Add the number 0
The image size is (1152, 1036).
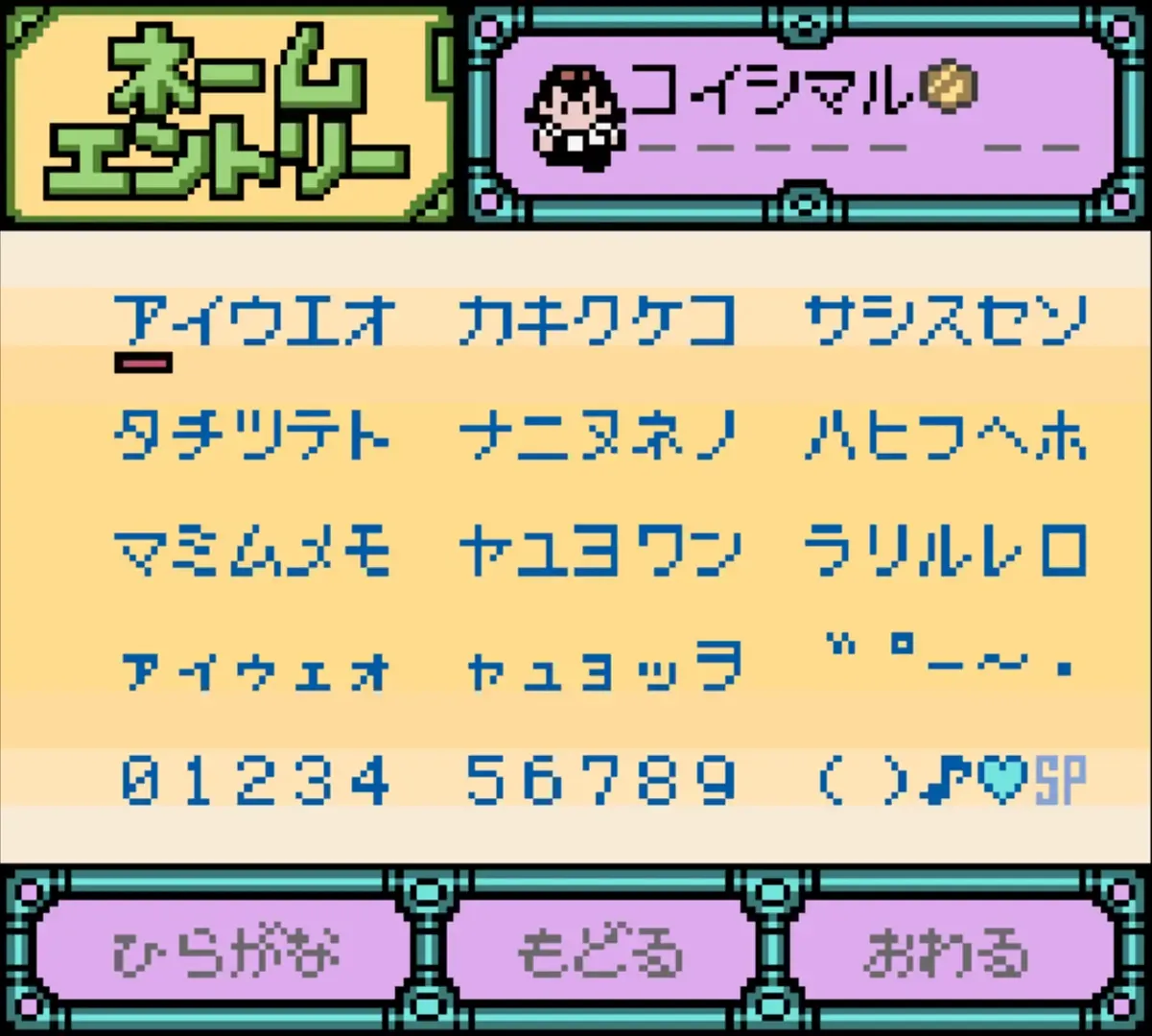click(x=142, y=780)
